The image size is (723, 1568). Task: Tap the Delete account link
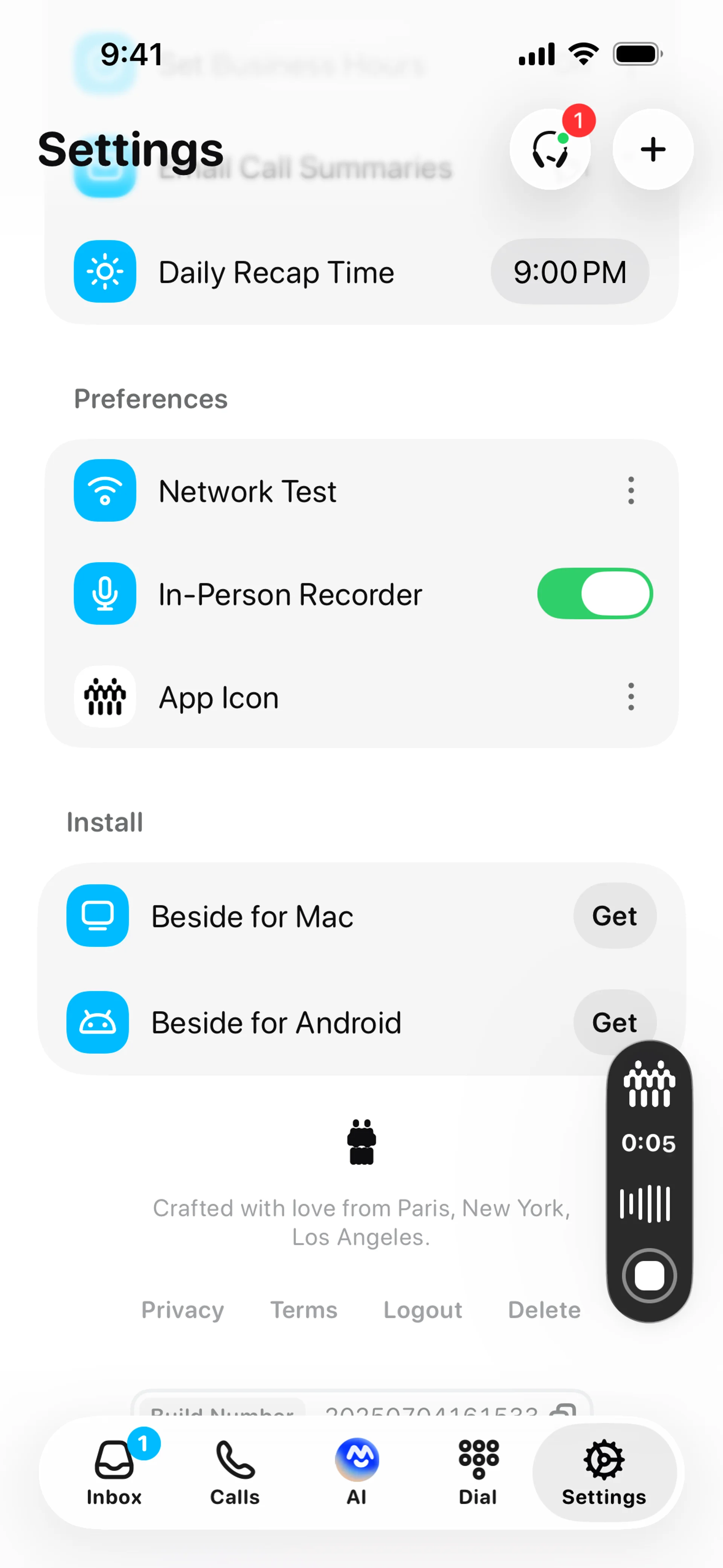pyautogui.click(x=545, y=1310)
